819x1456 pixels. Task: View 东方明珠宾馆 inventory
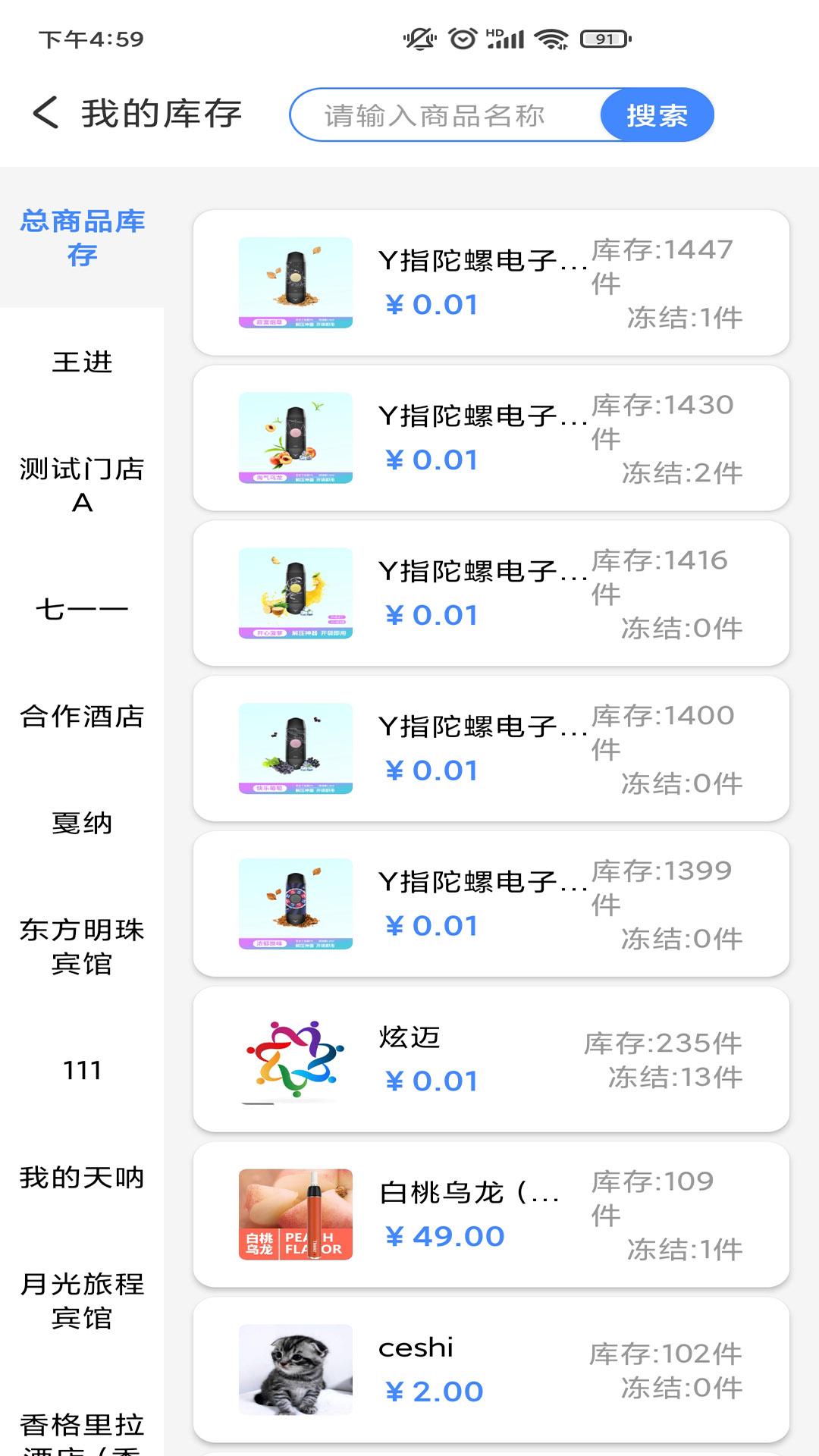pos(82,946)
